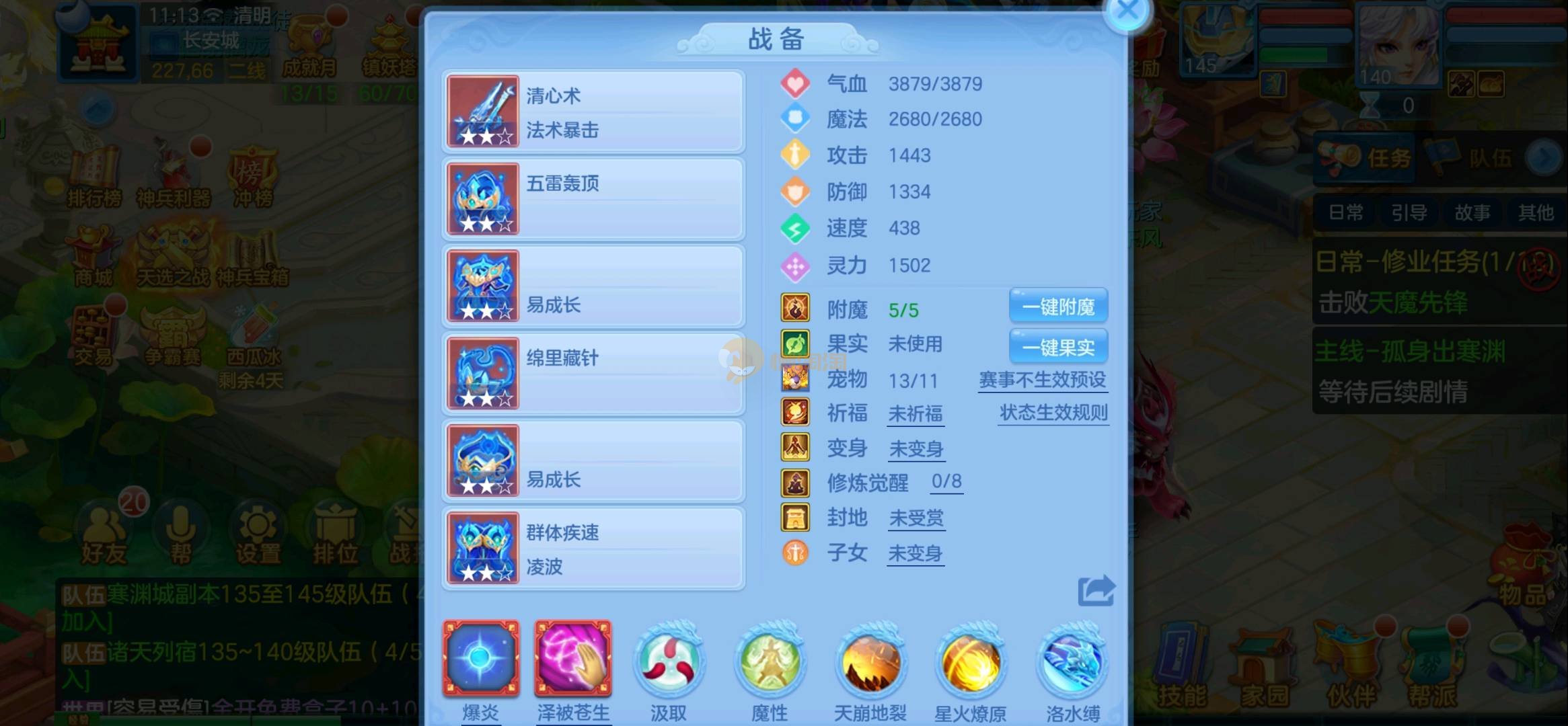
Task: Open the 赛事不生效预设 link
Action: tap(1042, 380)
